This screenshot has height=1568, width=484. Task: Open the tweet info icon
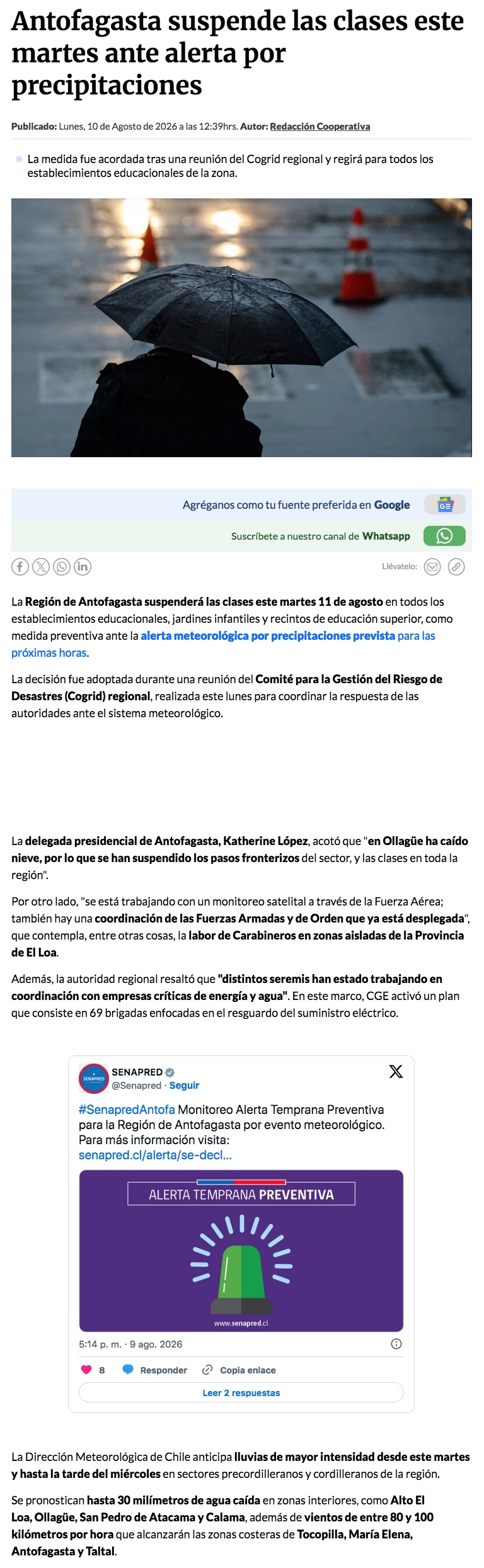(x=396, y=1344)
